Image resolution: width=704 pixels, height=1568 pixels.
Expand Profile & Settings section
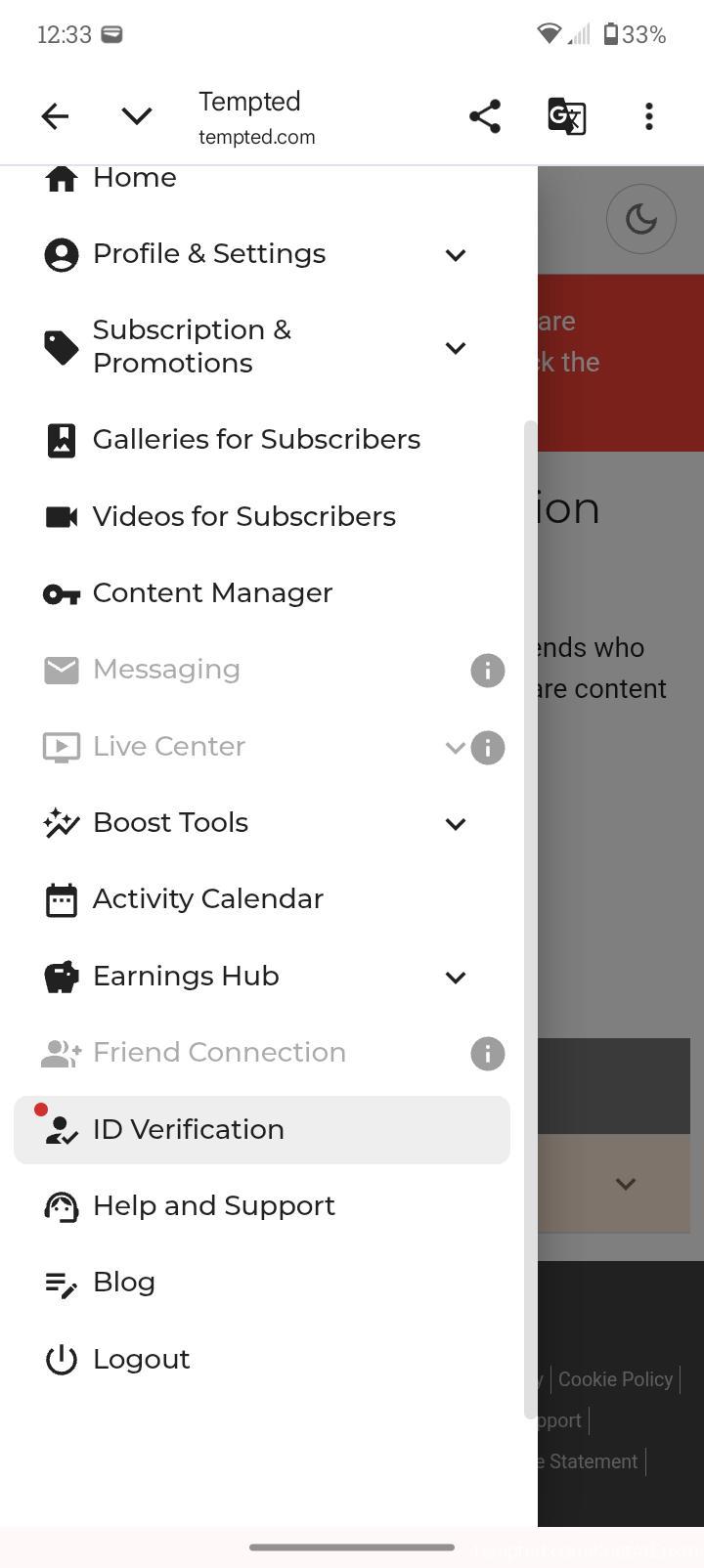coord(456,255)
